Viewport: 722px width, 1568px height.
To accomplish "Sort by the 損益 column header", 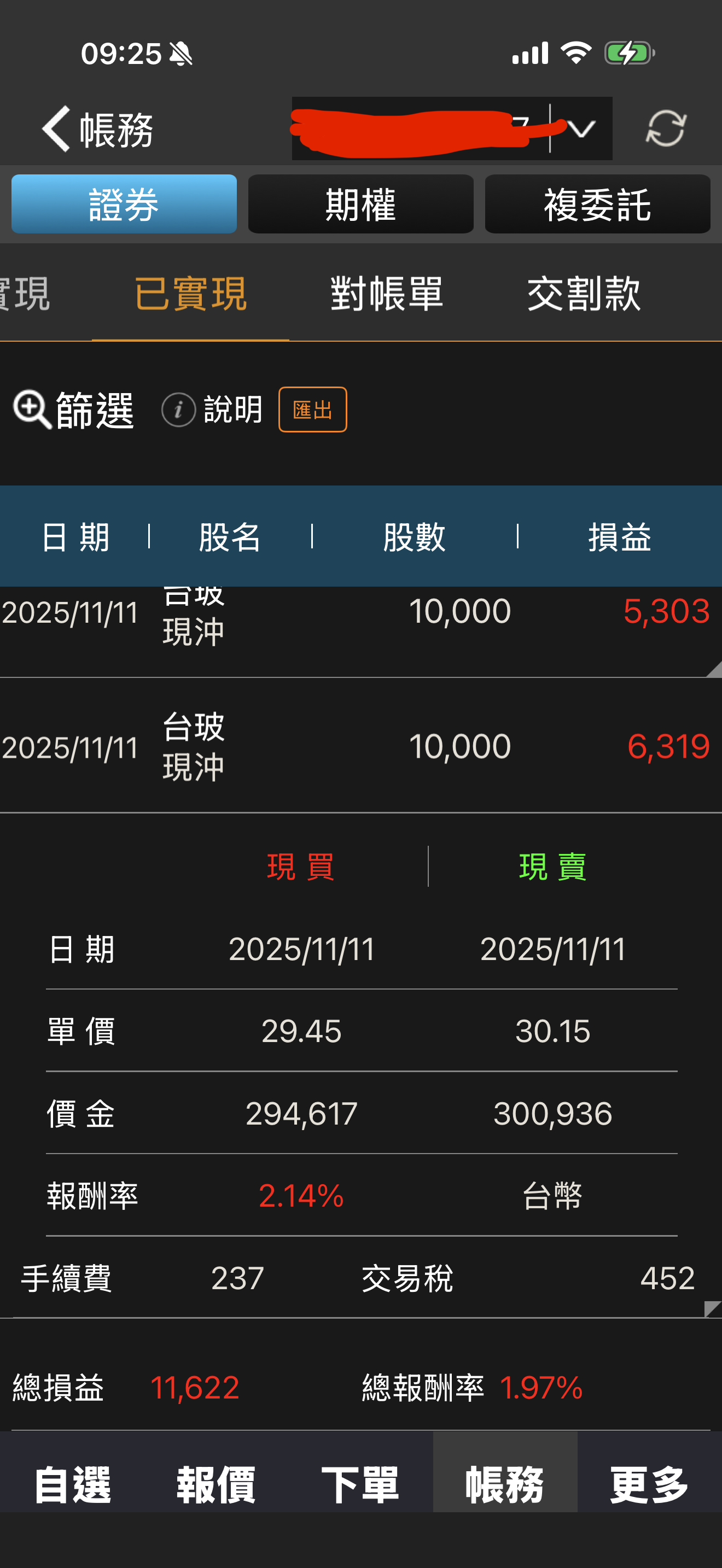I will [x=619, y=537].
